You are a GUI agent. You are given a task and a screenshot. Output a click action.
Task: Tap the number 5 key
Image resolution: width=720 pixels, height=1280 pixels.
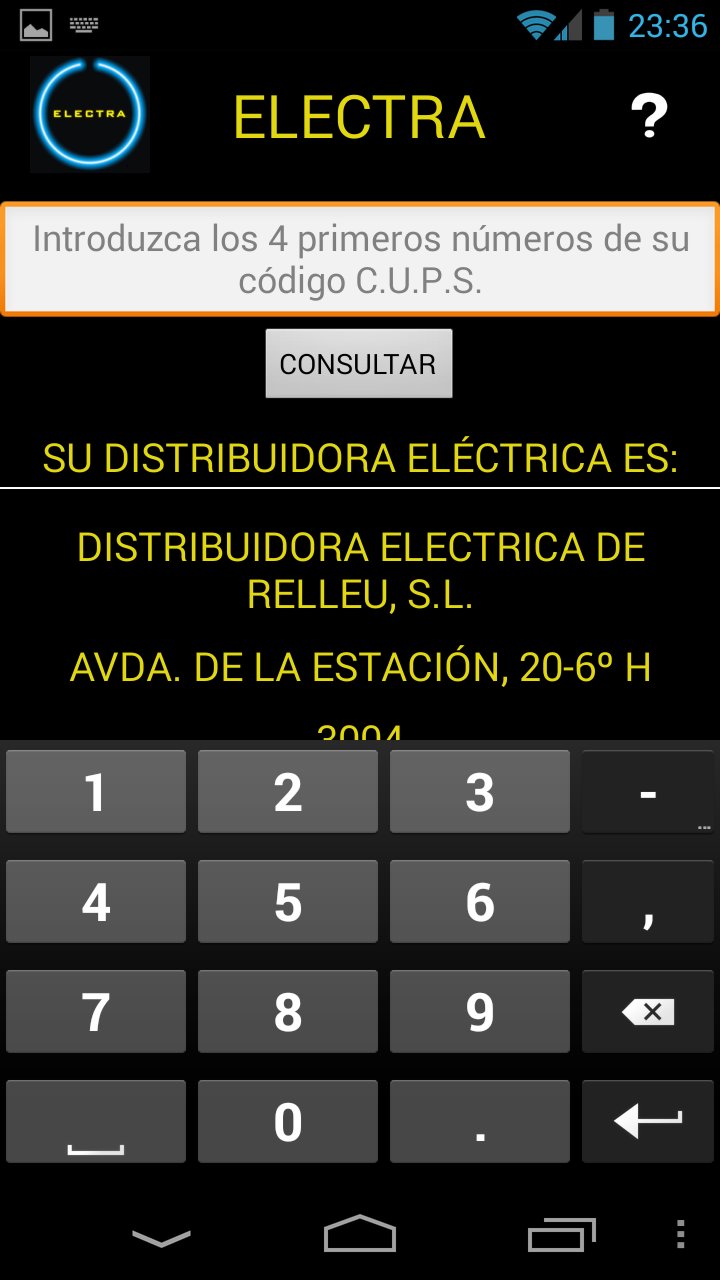288,901
